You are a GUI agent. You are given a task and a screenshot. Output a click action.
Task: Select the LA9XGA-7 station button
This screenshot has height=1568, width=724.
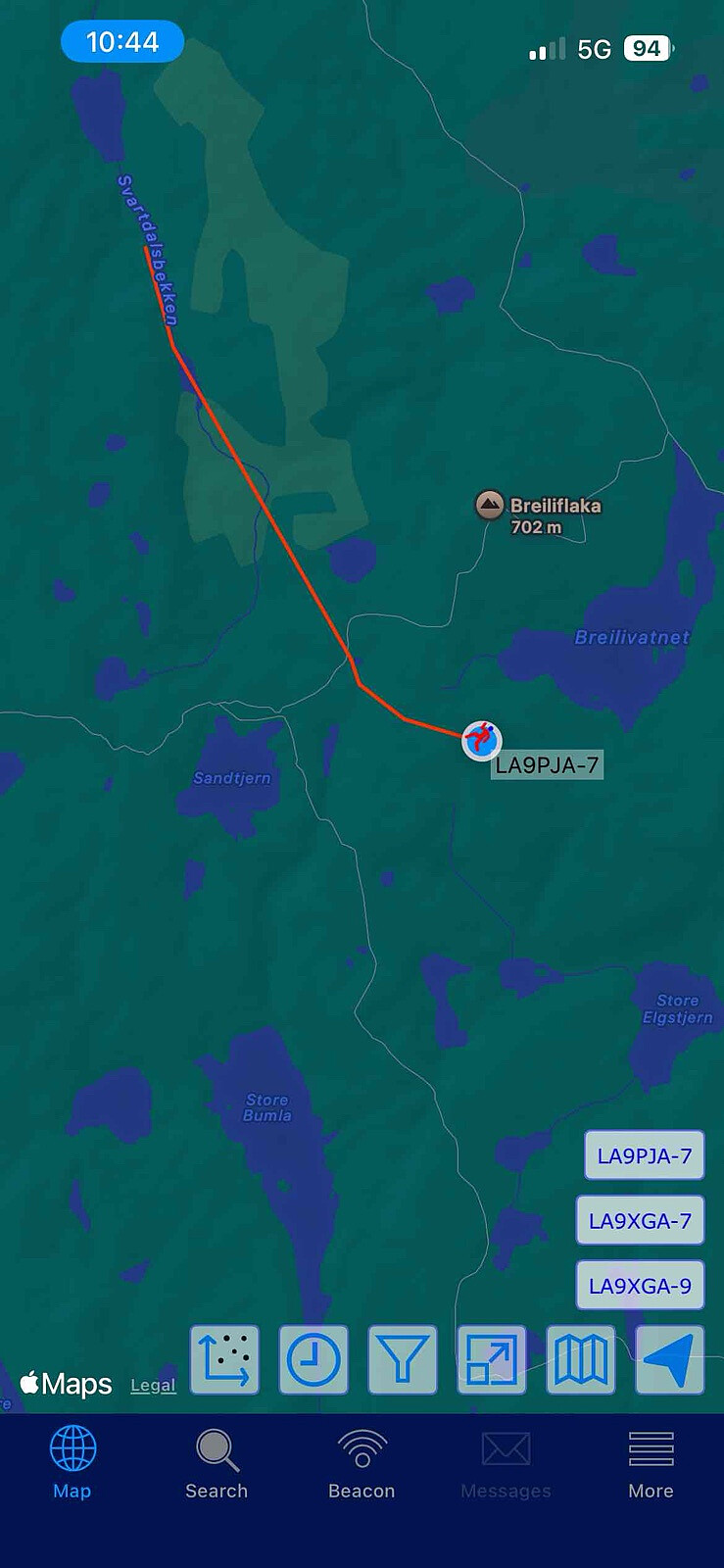(x=640, y=1221)
